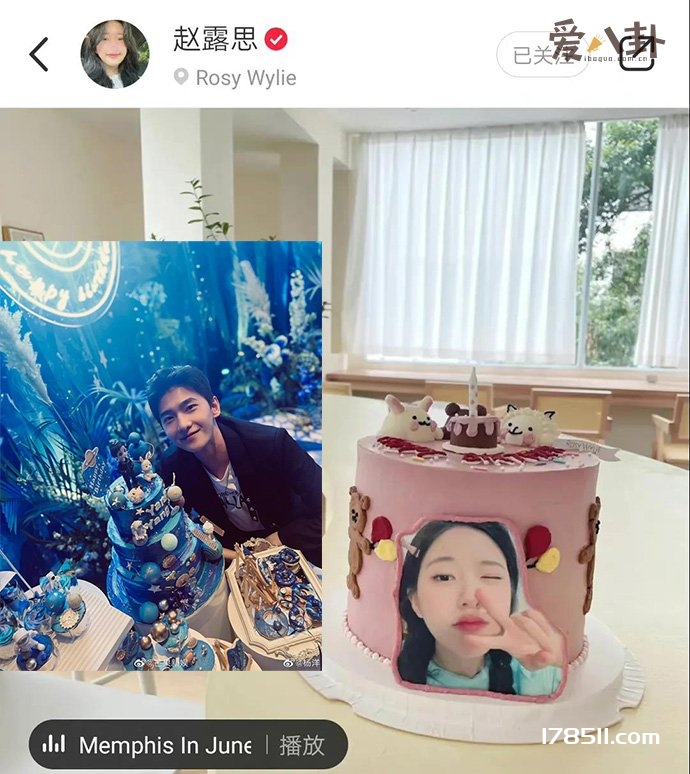Open 赵露思's profile avatar
Viewport: 690px width, 774px height.
click(x=114, y=54)
